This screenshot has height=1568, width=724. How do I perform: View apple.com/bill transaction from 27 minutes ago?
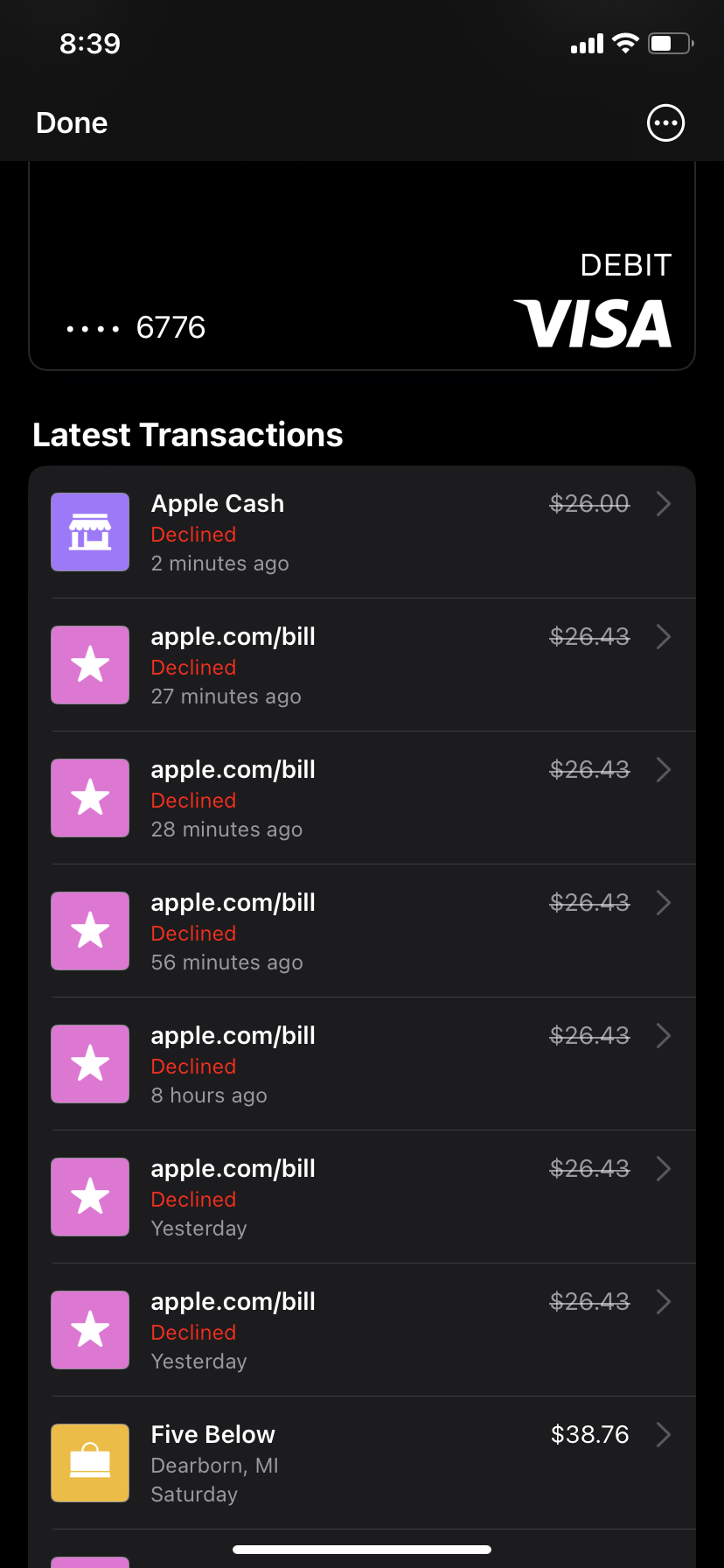[x=362, y=665]
